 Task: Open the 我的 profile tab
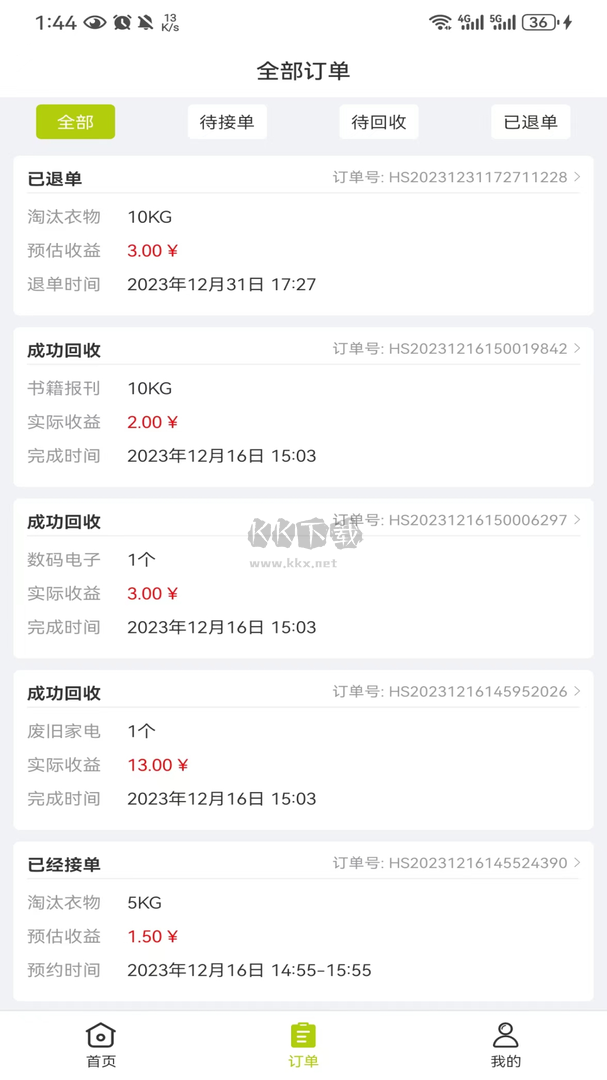[505, 1045]
